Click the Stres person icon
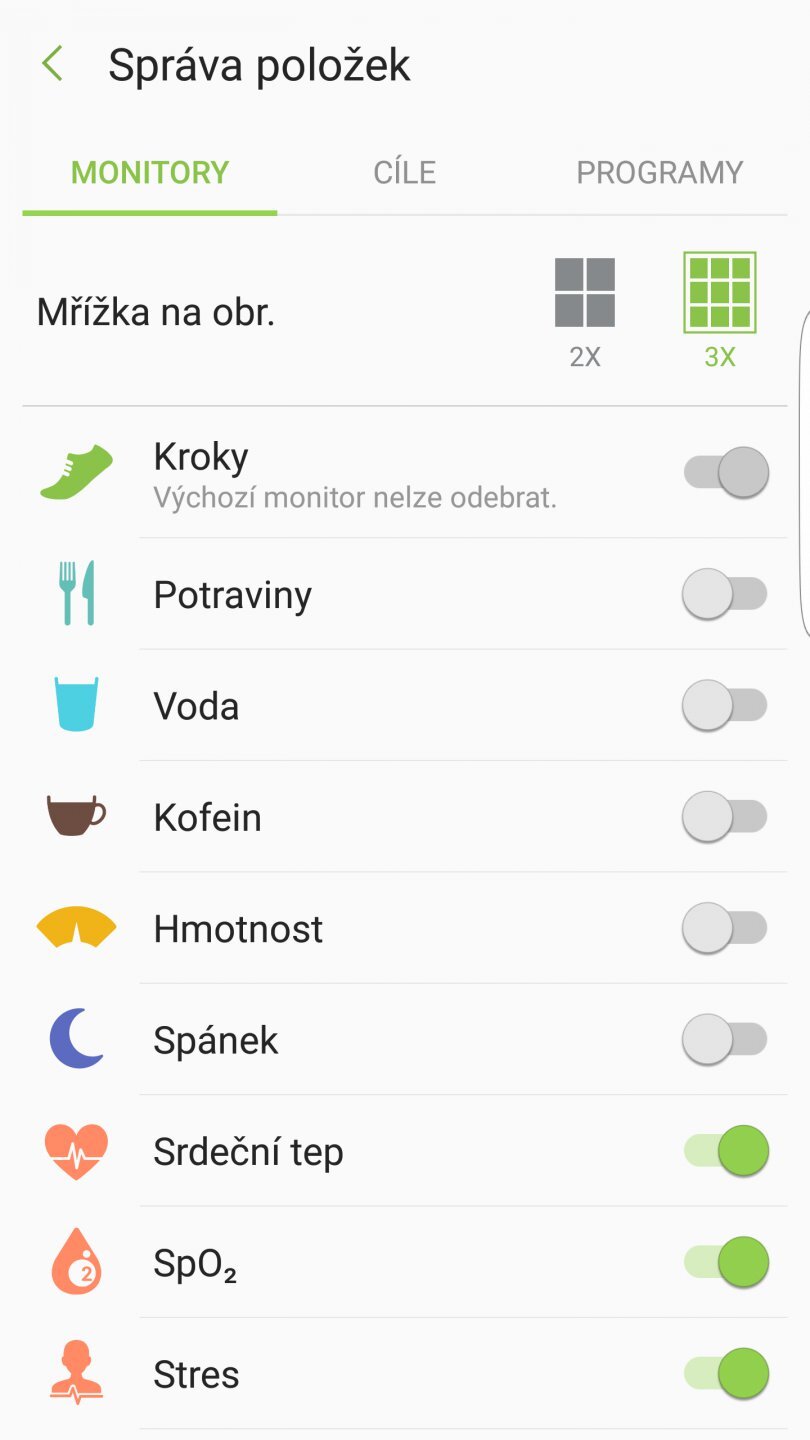Image resolution: width=810 pixels, height=1440 pixels. 76,1373
